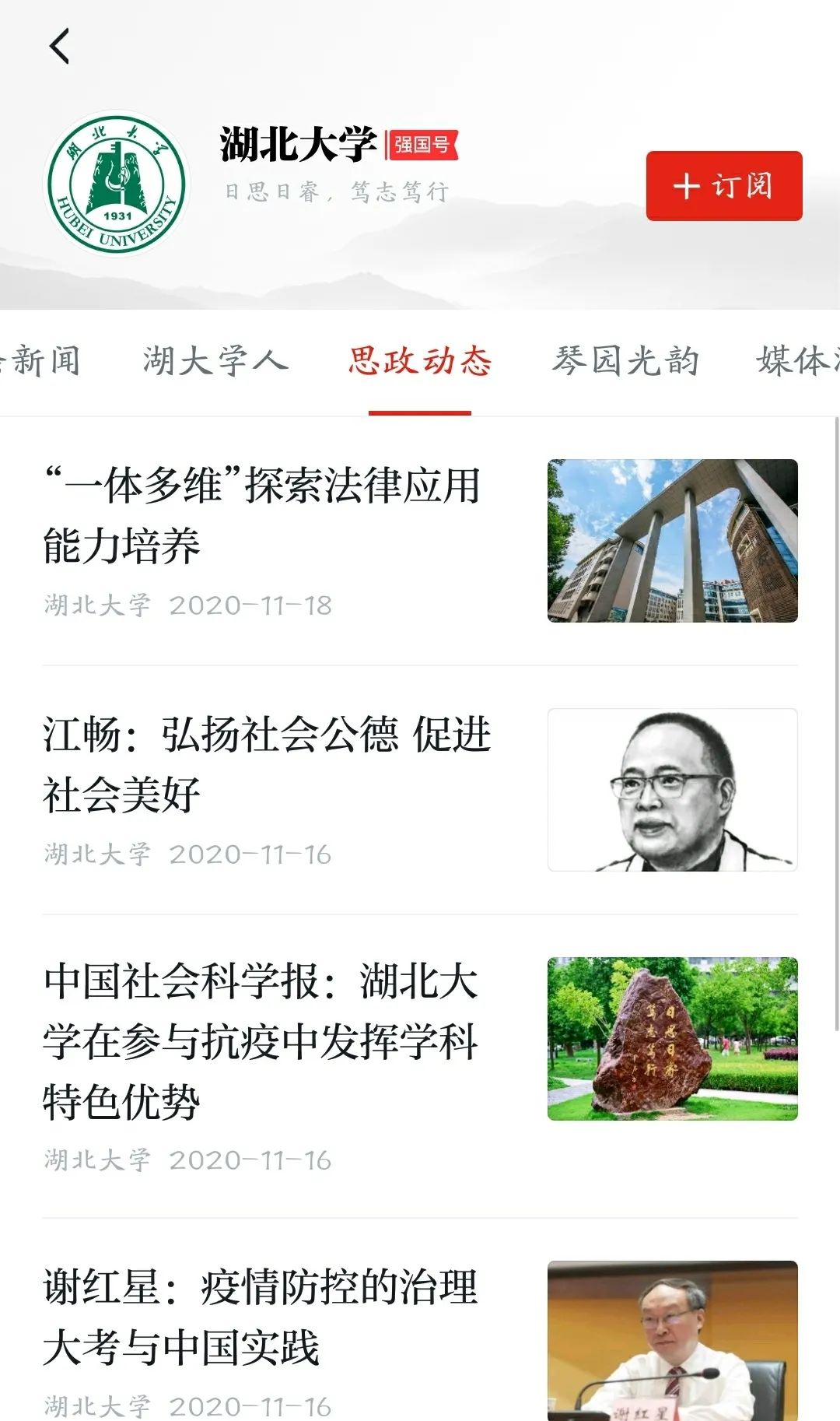Open the 中国社会科学报 article on 抗疫
The width and height of the screenshot is (840, 1421).
click(261, 1041)
